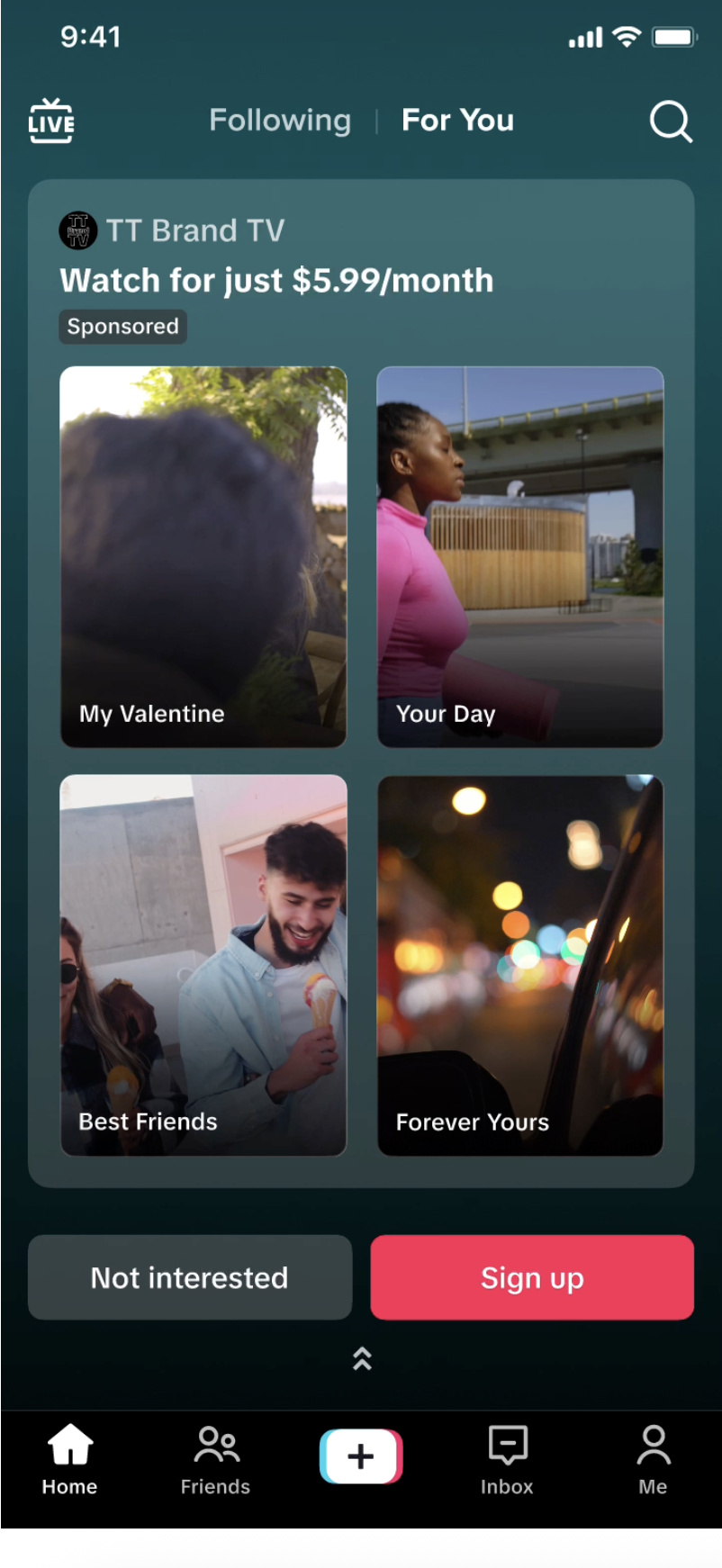This screenshot has height=1568, width=722.
Task: View the Forever Yours tile
Action: (520, 965)
